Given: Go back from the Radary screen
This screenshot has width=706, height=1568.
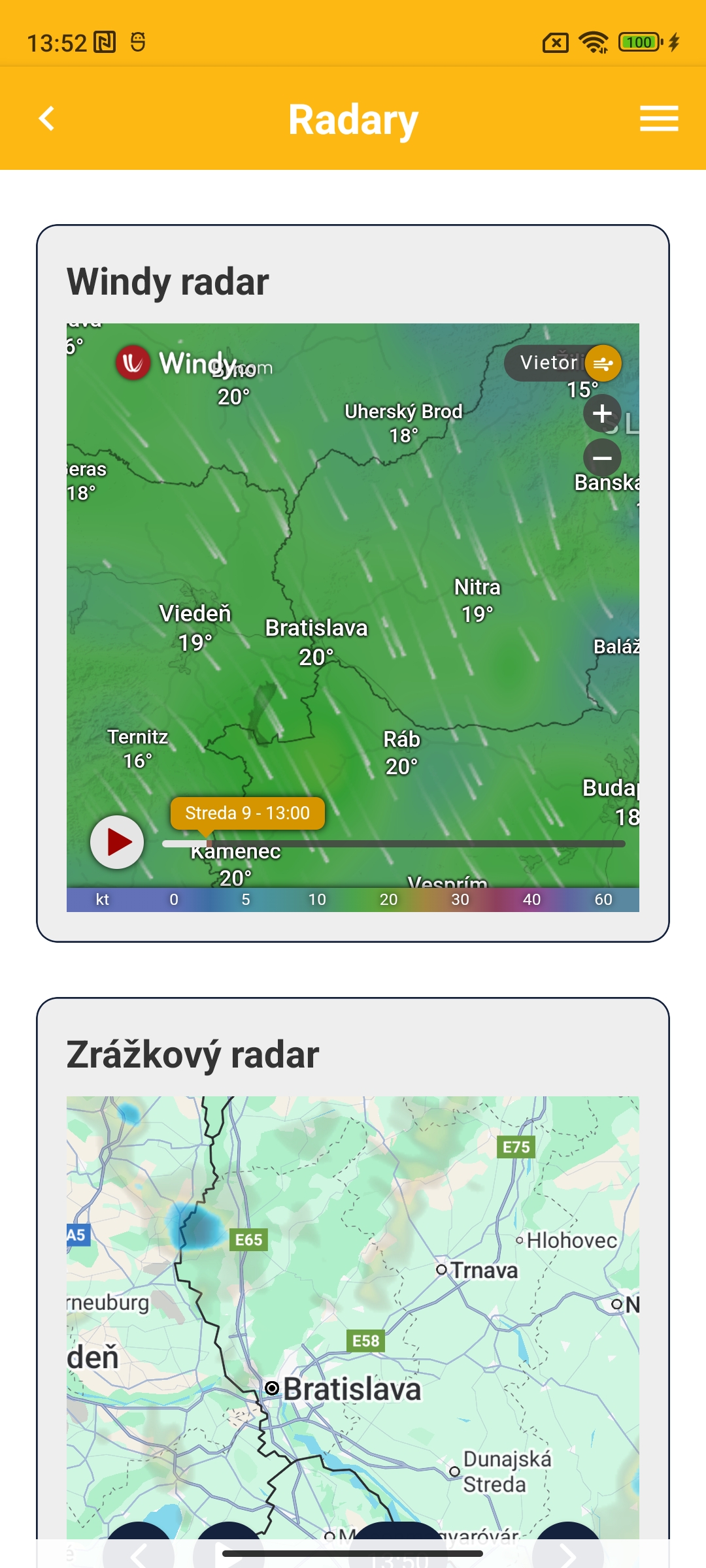Looking at the screenshot, I should click(47, 119).
